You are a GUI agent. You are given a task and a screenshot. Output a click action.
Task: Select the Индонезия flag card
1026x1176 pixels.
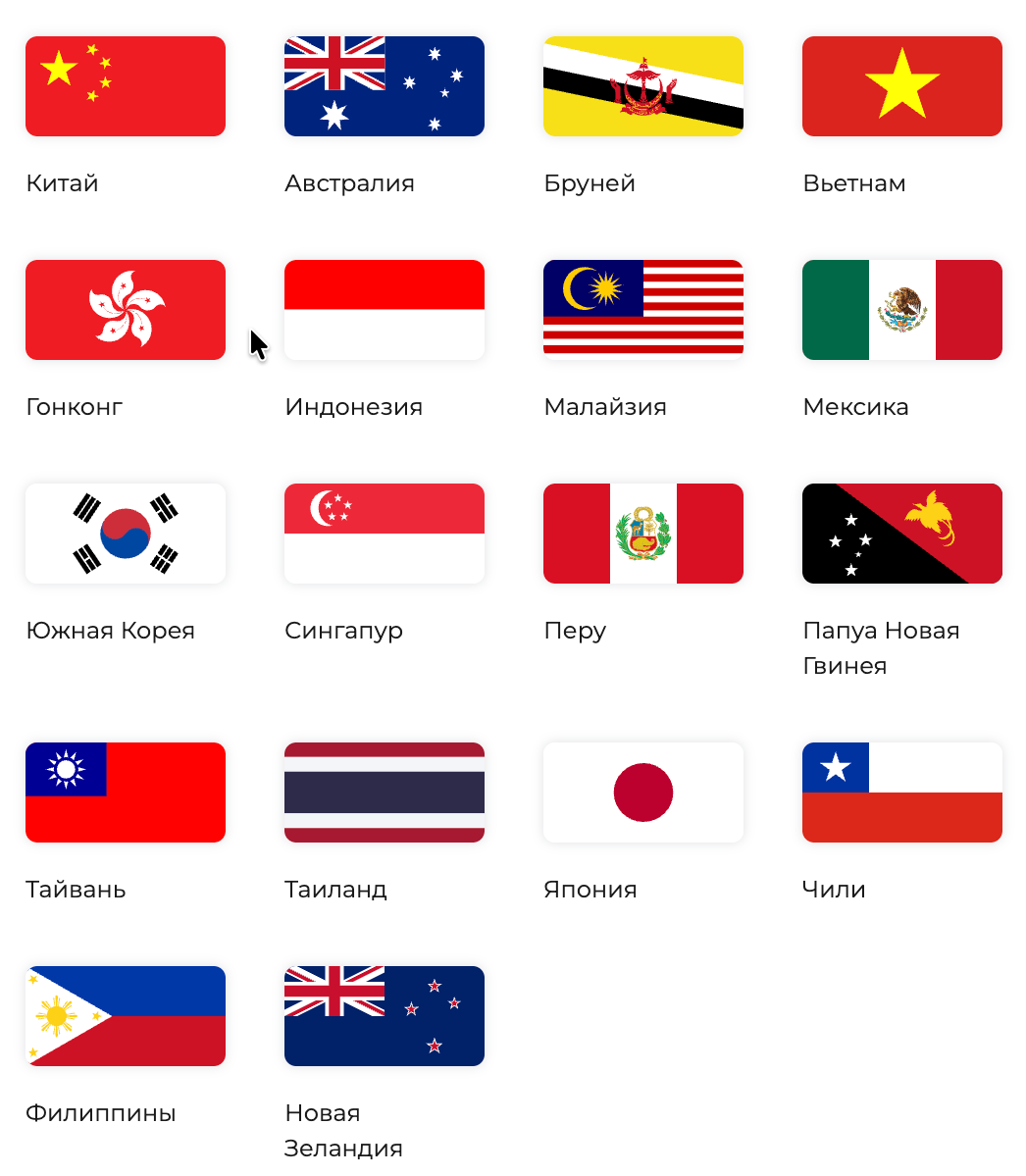385,310
